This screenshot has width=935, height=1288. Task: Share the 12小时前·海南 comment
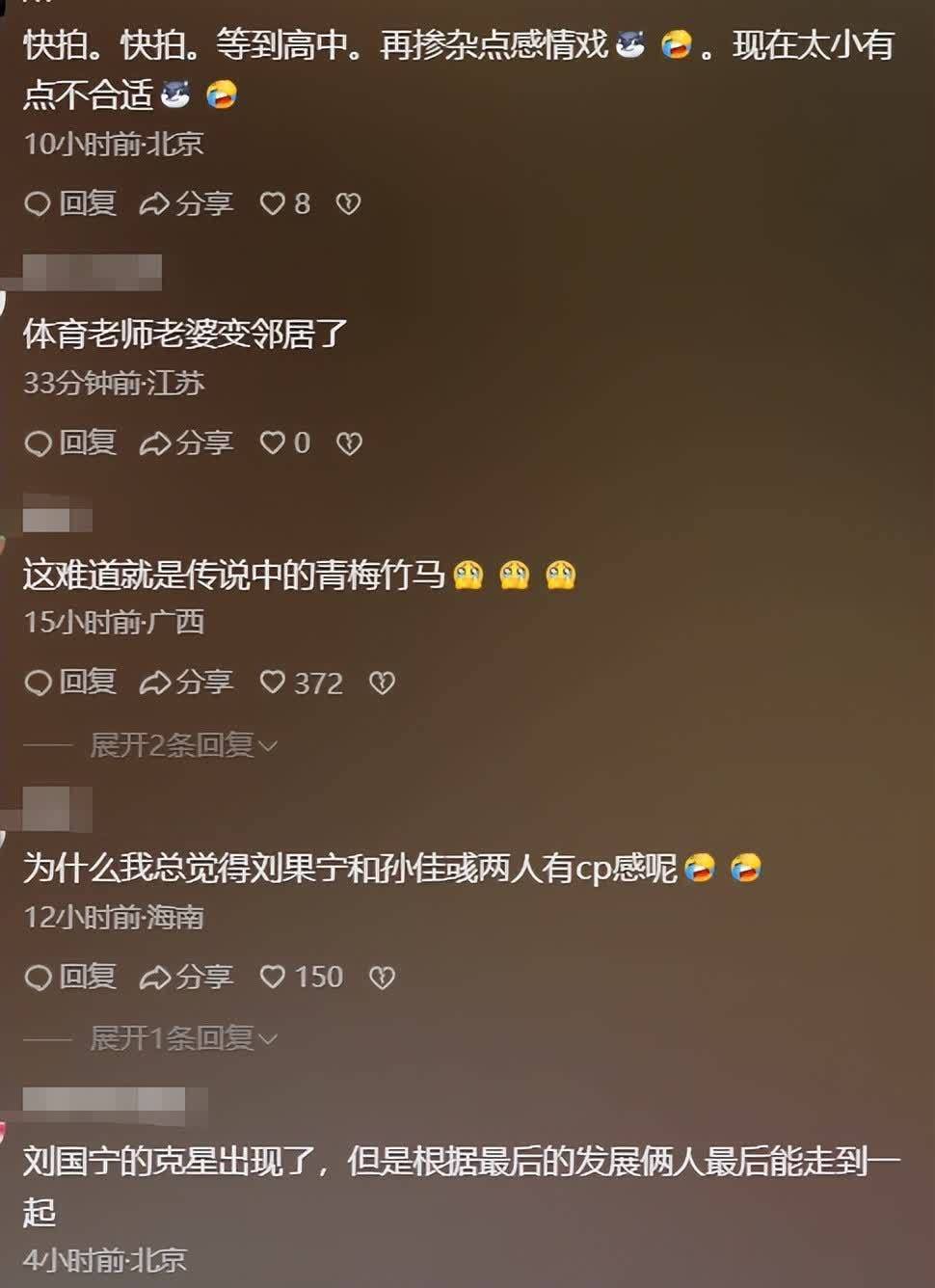187,977
